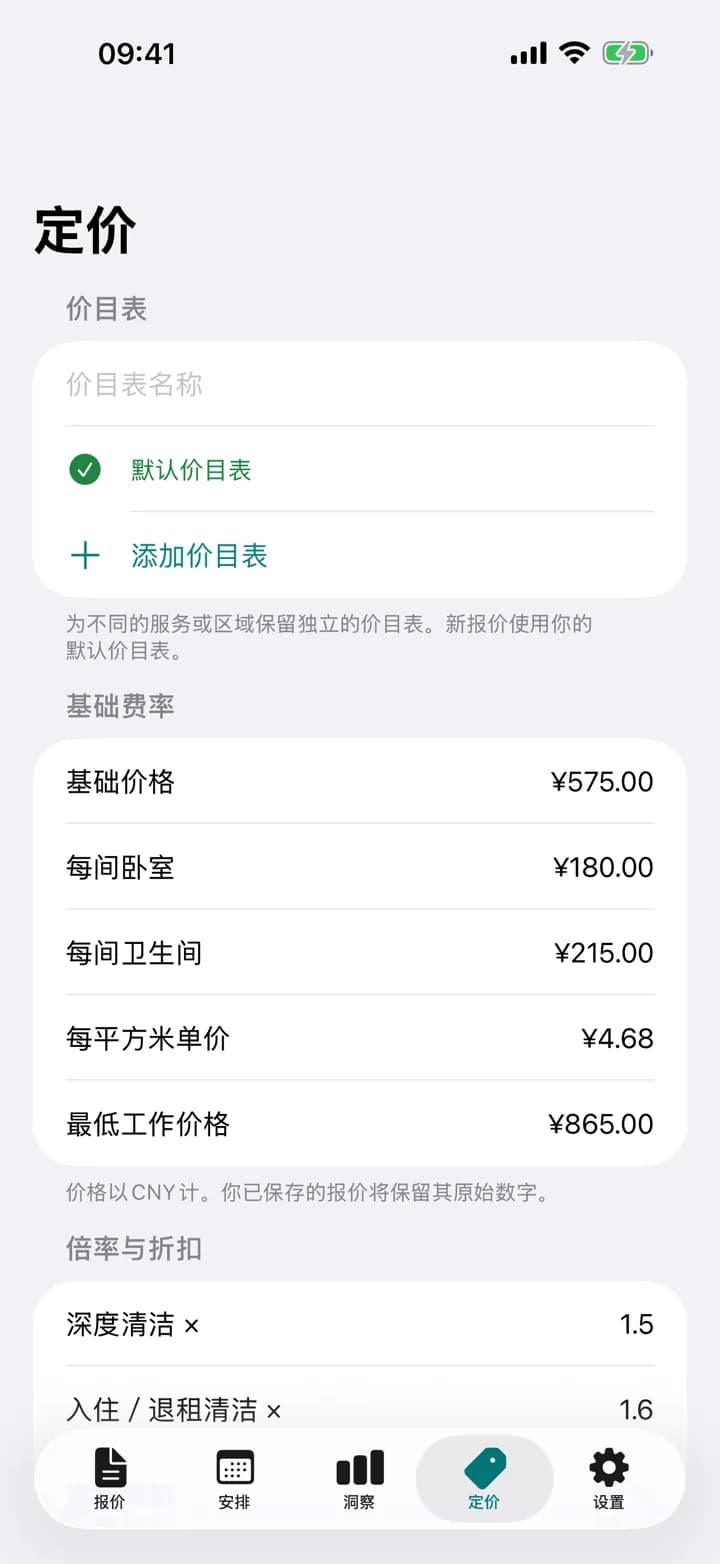Image resolution: width=720 pixels, height=1564 pixels.
Task: Tap the 价目表名称 text field
Action: [360, 384]
